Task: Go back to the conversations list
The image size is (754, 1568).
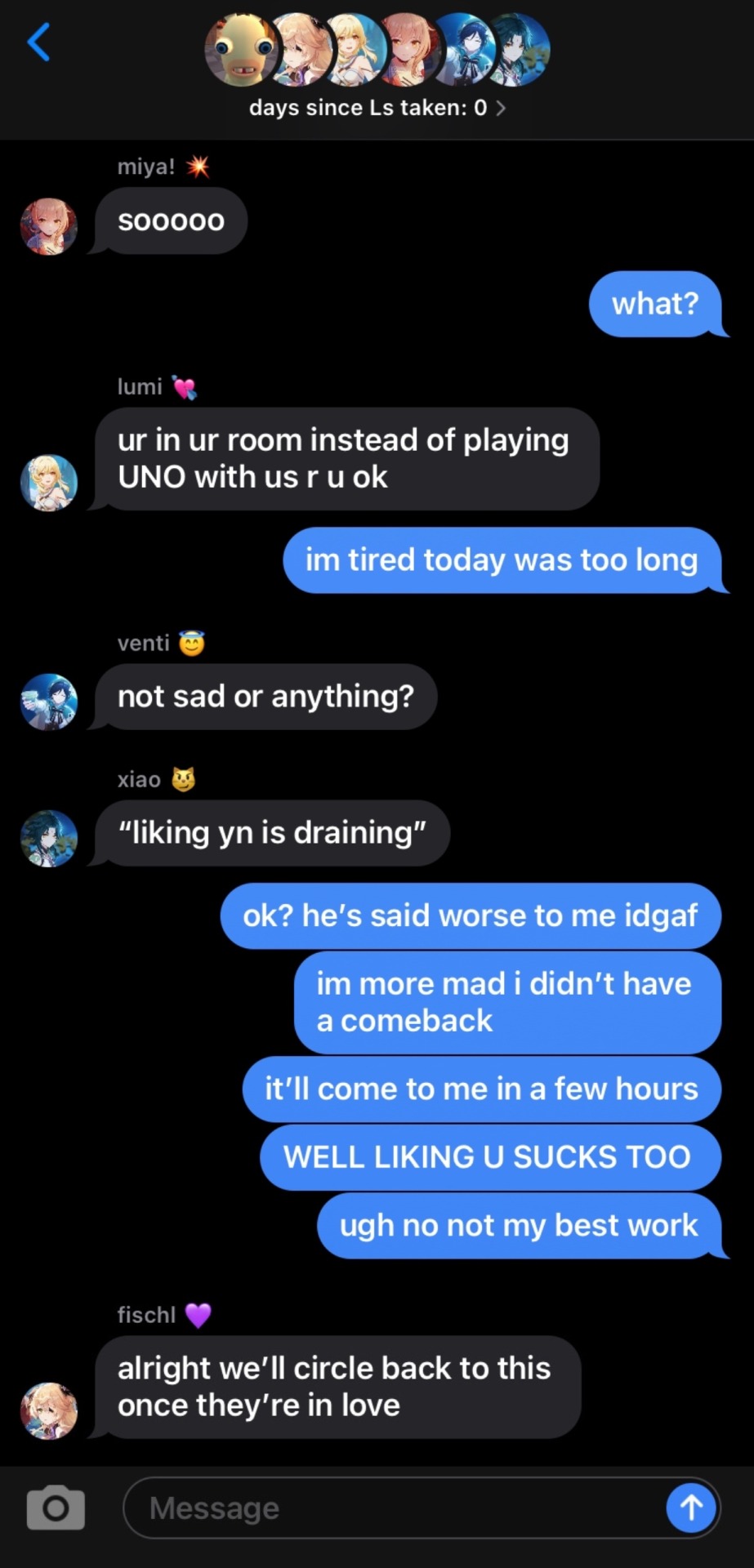Action: click(x=38, y=42)
